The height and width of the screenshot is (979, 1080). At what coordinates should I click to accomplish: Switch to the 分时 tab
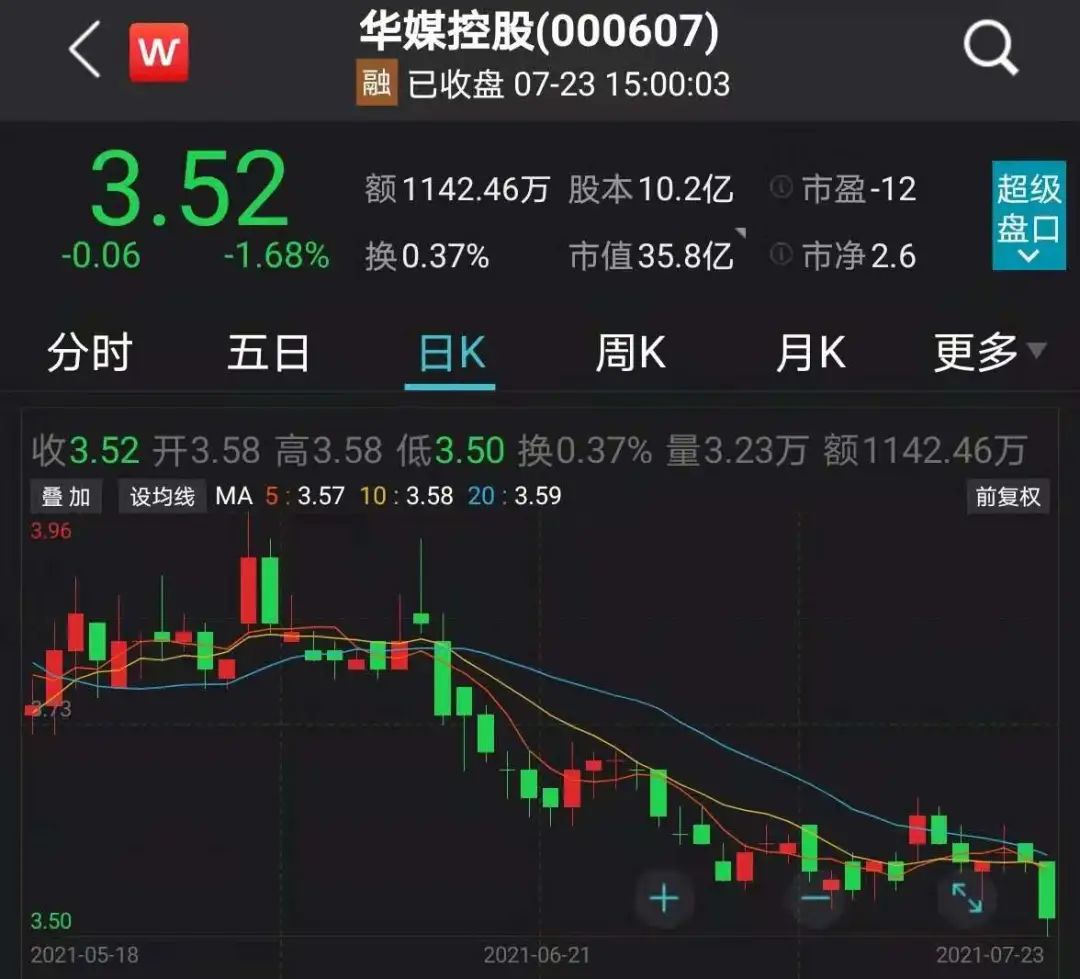coord(90,353)
